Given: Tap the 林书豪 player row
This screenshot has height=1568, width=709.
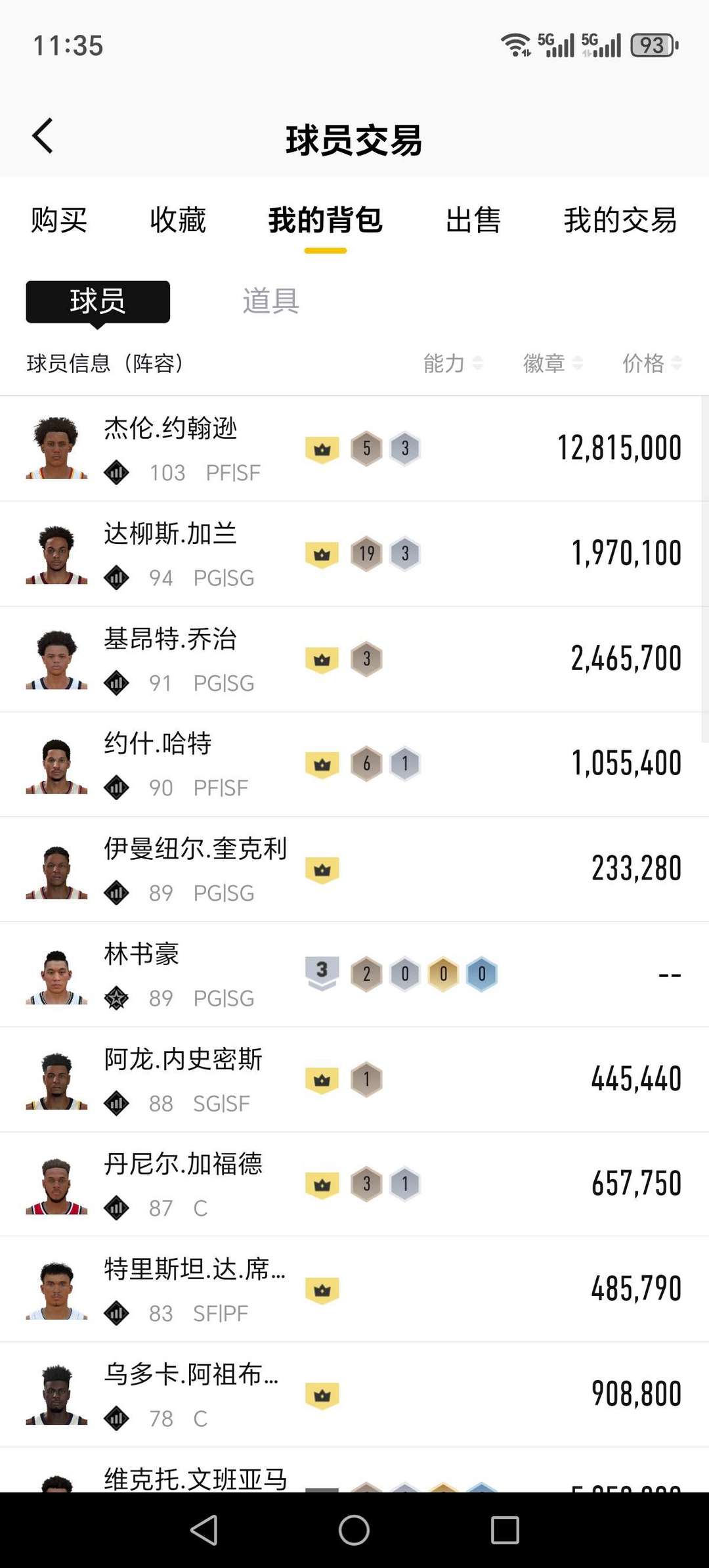Looking at the screenshot, I should [354, 974].
